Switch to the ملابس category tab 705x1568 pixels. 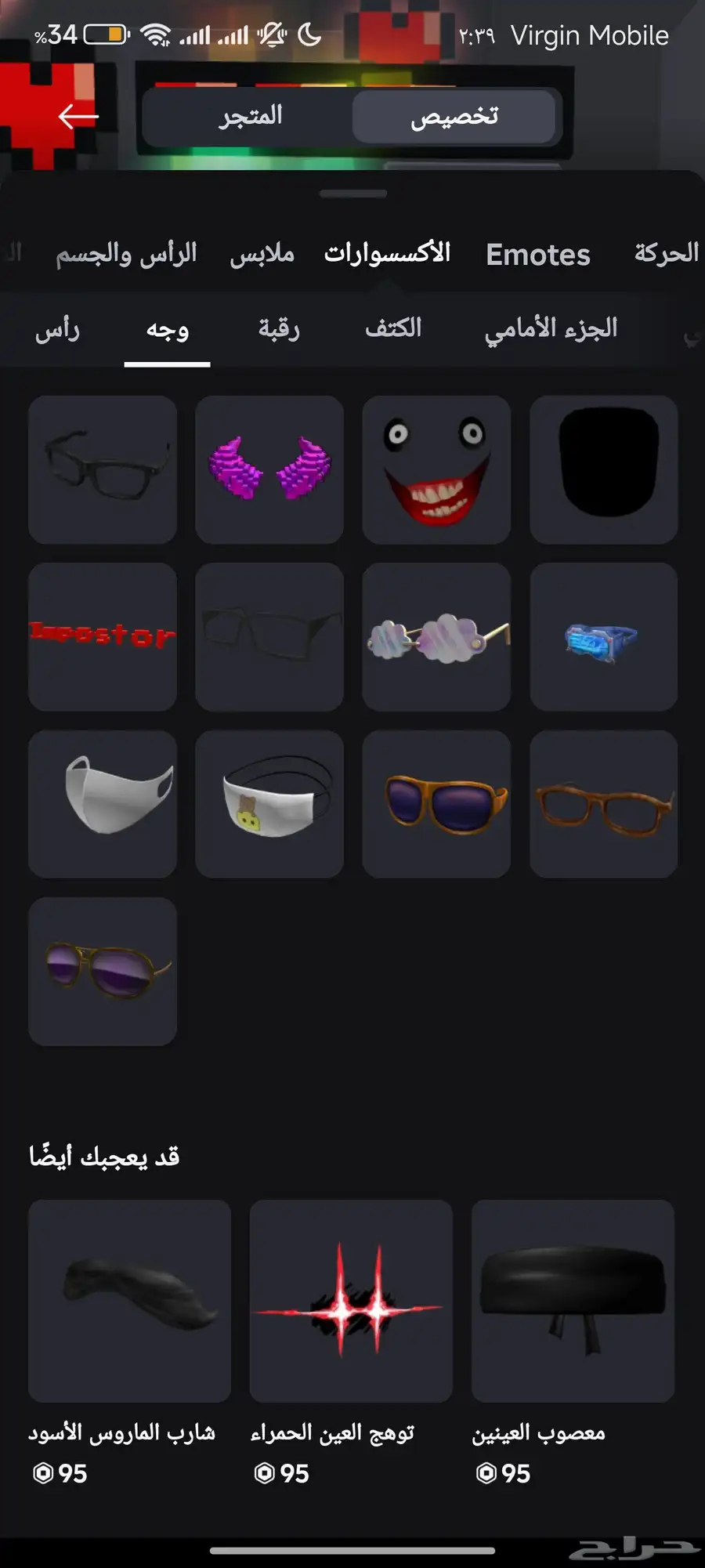pos(262,254)
